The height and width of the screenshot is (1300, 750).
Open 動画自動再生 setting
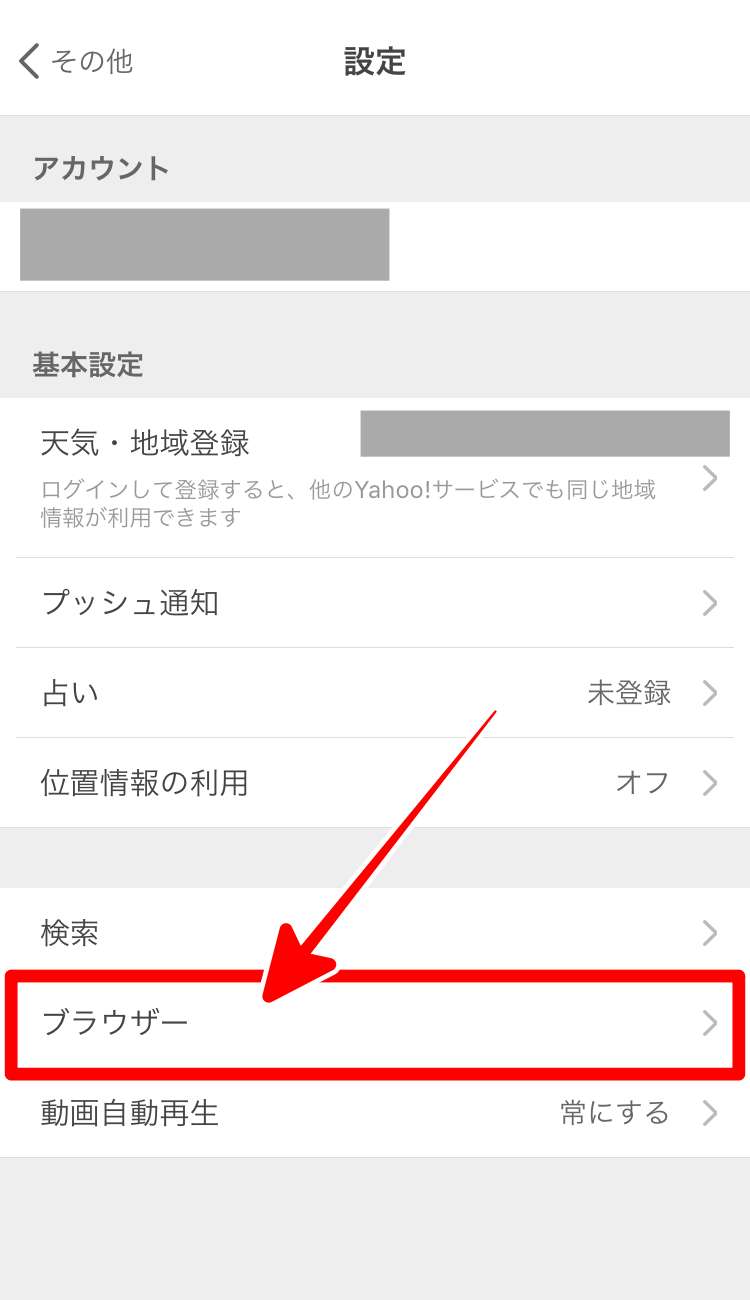375,1113
